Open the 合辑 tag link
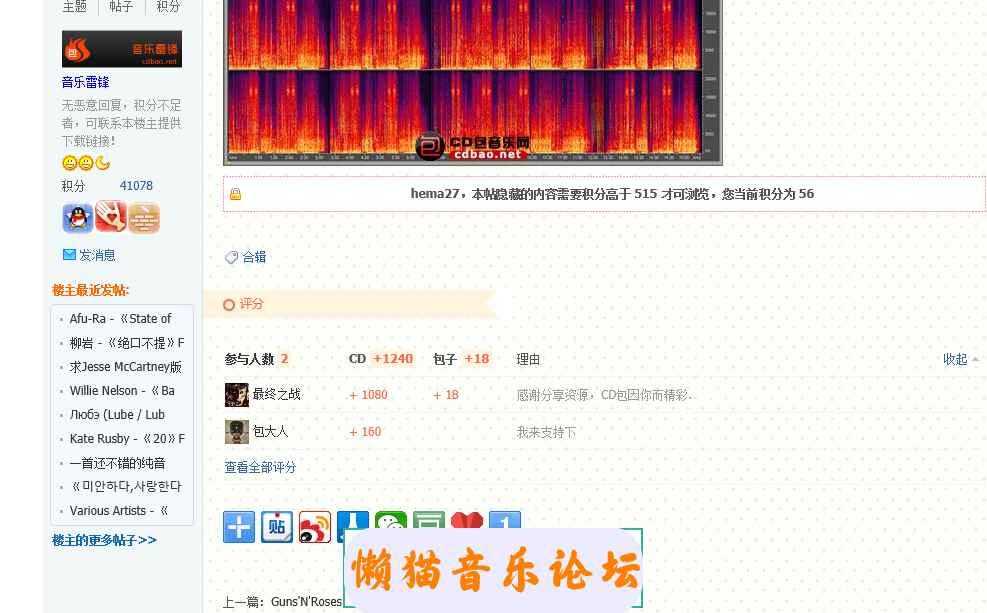Screen dimensions: 987x613 pos(254,257)
